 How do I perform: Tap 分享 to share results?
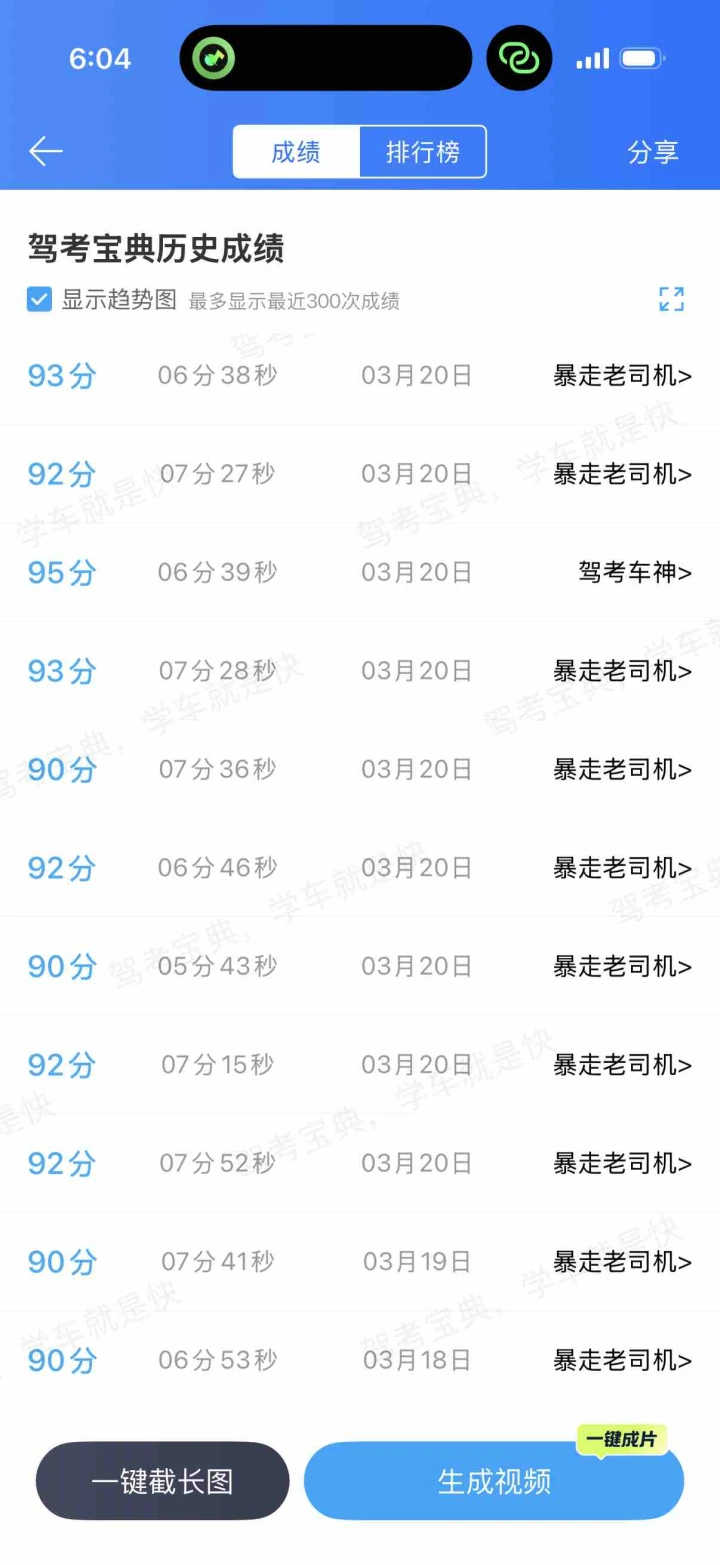coord(652,152)
